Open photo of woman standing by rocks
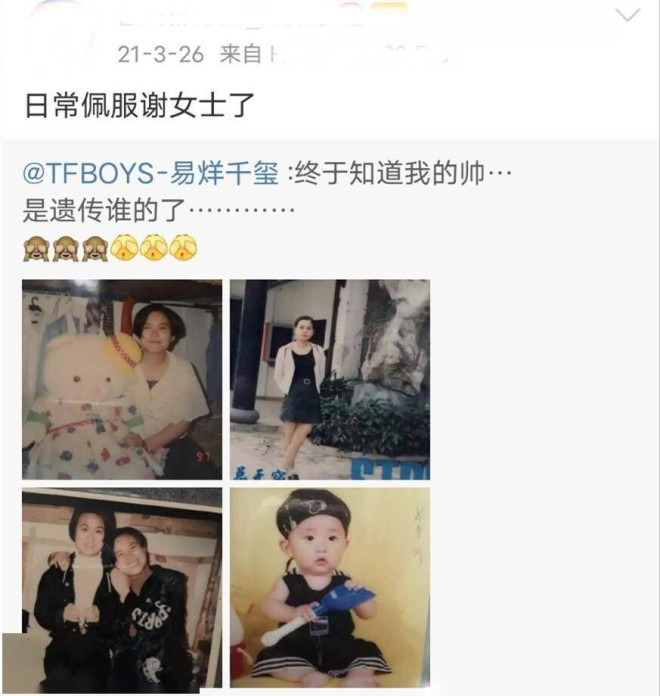660x696 pixels. pos(330,379)
